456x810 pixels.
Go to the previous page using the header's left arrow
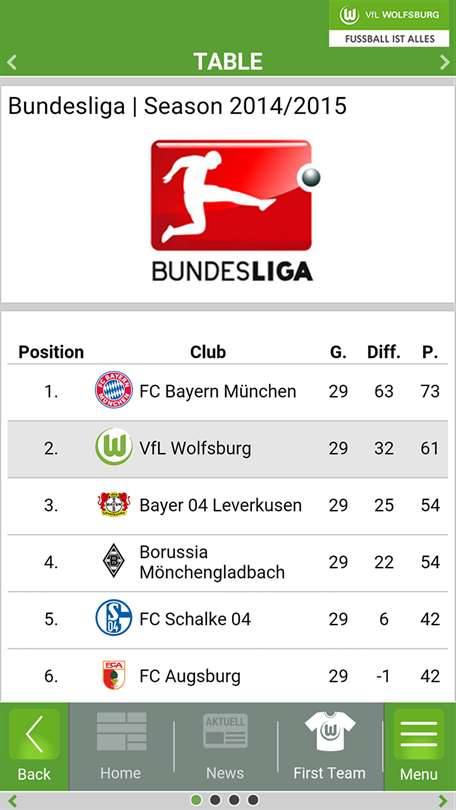(x=11, y=63)
